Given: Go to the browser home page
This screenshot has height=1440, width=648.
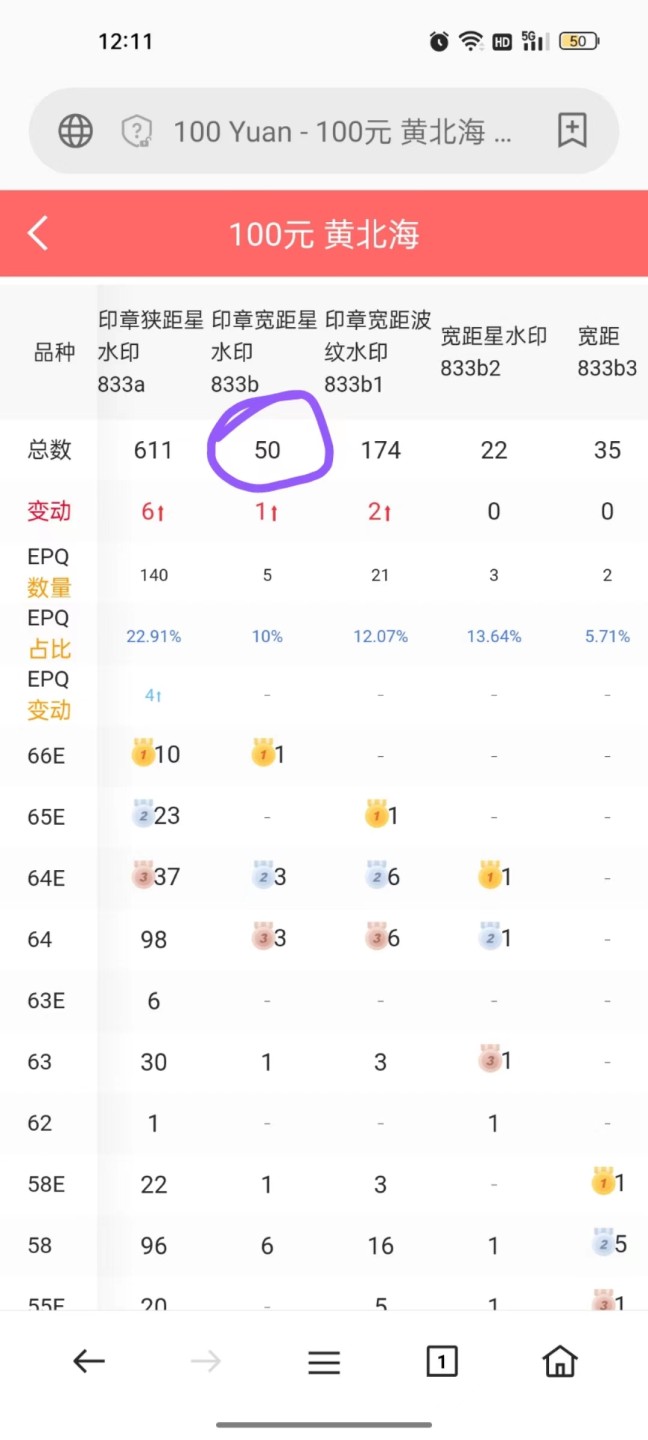Looking at the screenshot, I should pos(559,1361).
